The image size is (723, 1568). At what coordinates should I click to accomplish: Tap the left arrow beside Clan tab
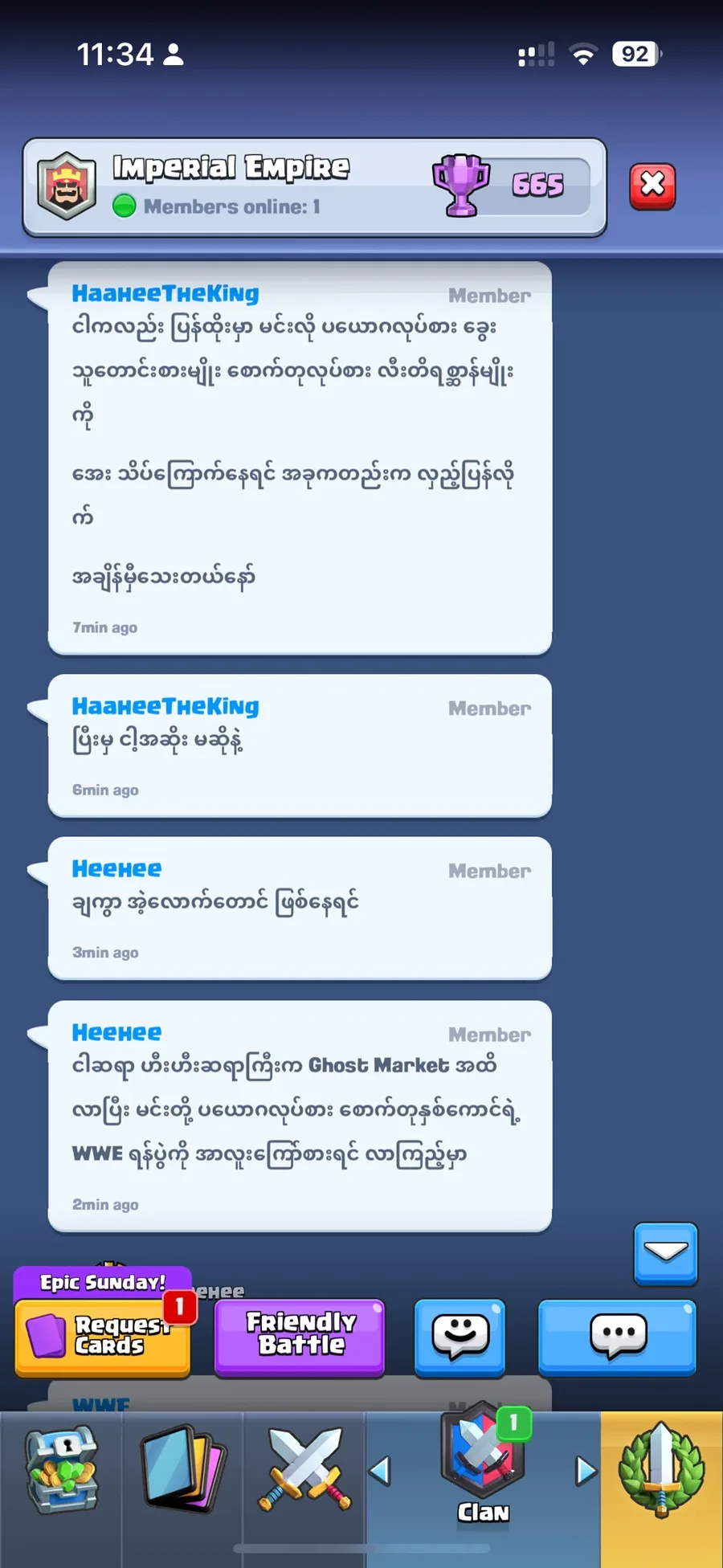tap(379, 1472)
